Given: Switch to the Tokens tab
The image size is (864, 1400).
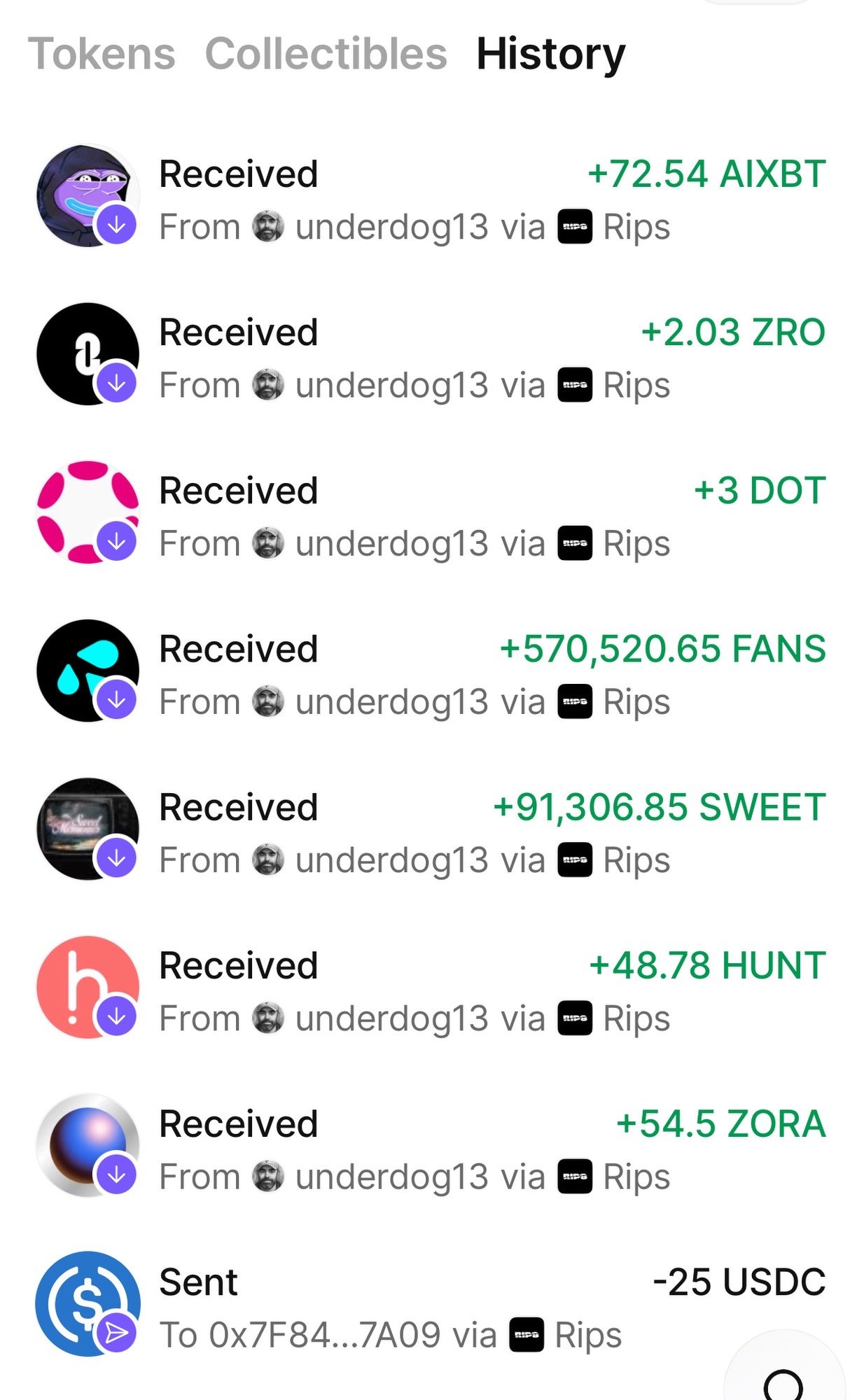Looking at the screenshot, I should tap(102, 54).
